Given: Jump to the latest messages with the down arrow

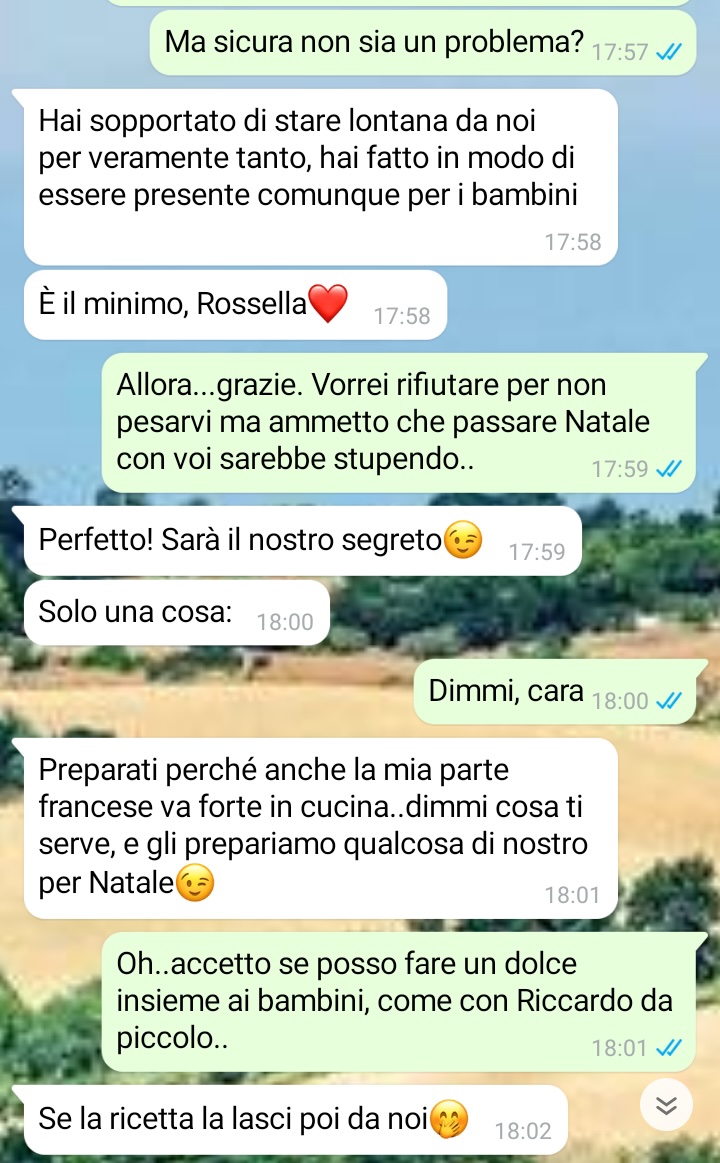Looking at the screenshot, I should tap(667, 1105).
